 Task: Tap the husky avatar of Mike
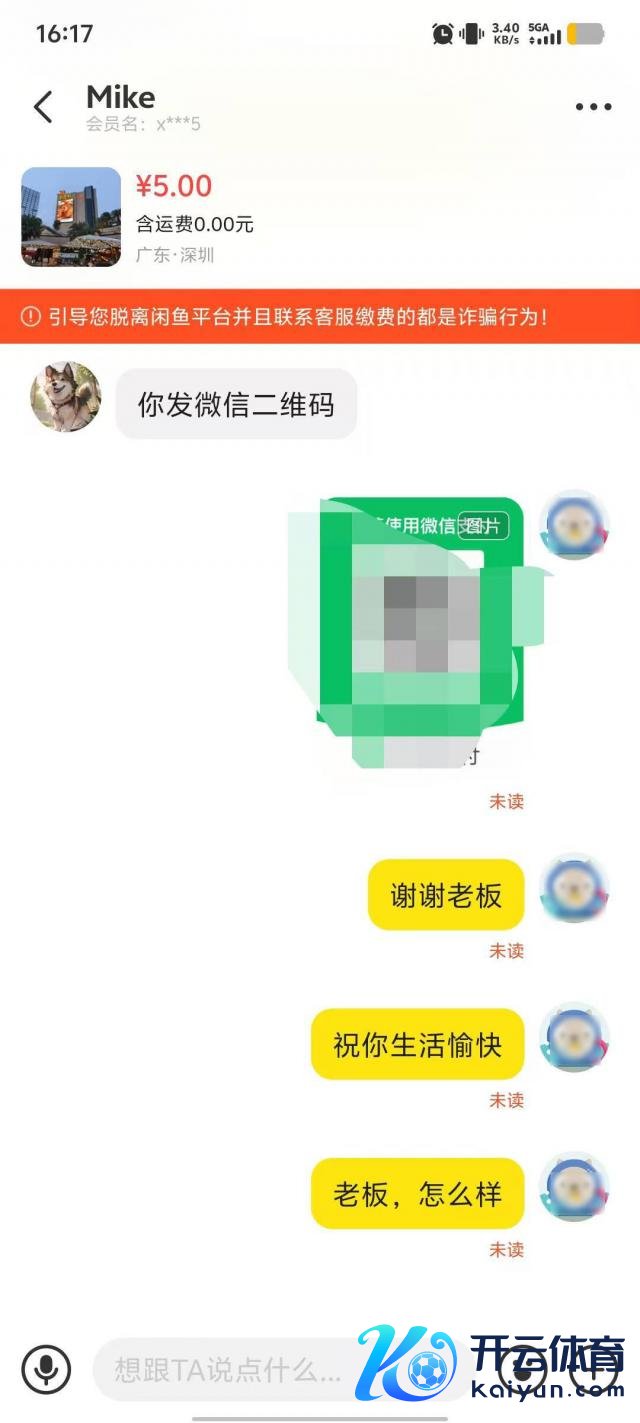[x=66, y=396]
